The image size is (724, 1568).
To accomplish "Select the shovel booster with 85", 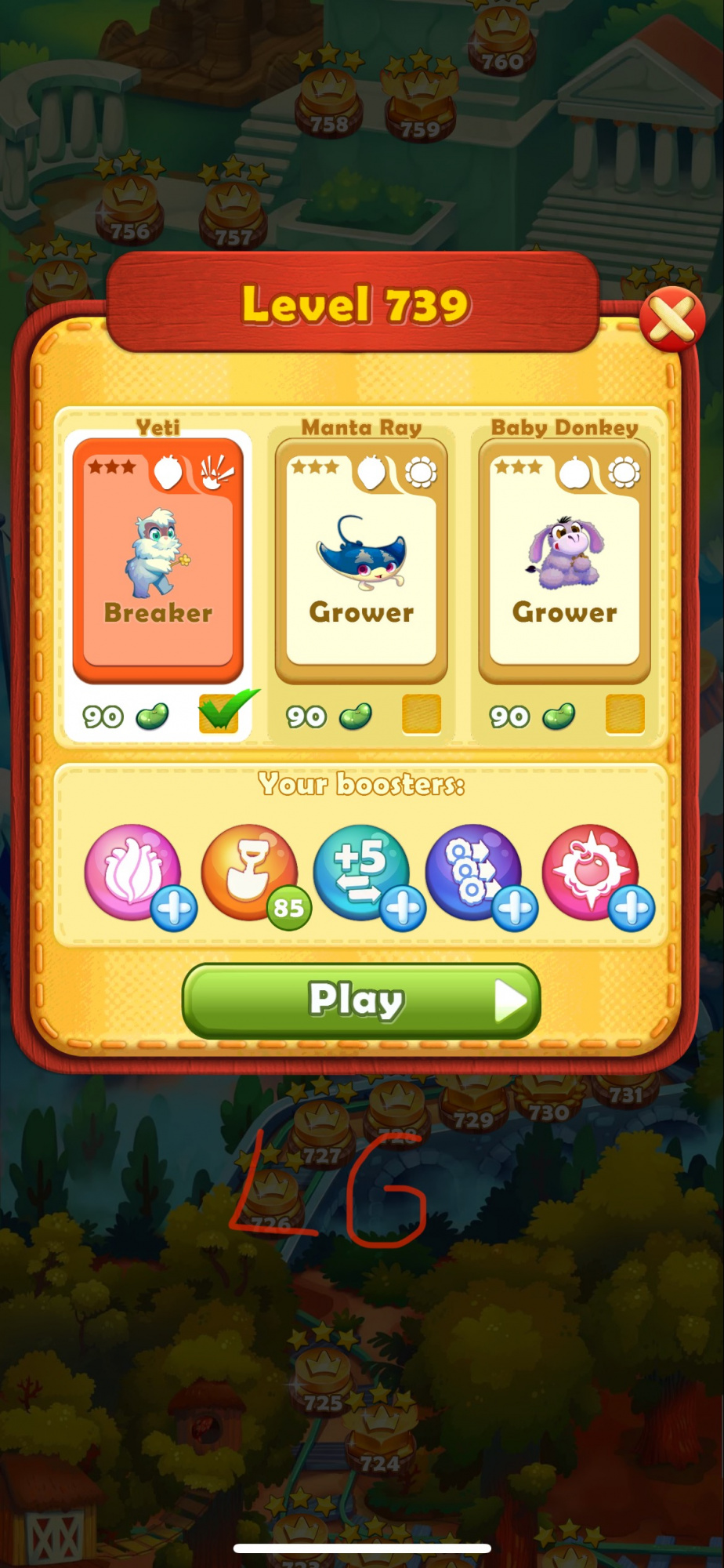I will 249,872.
